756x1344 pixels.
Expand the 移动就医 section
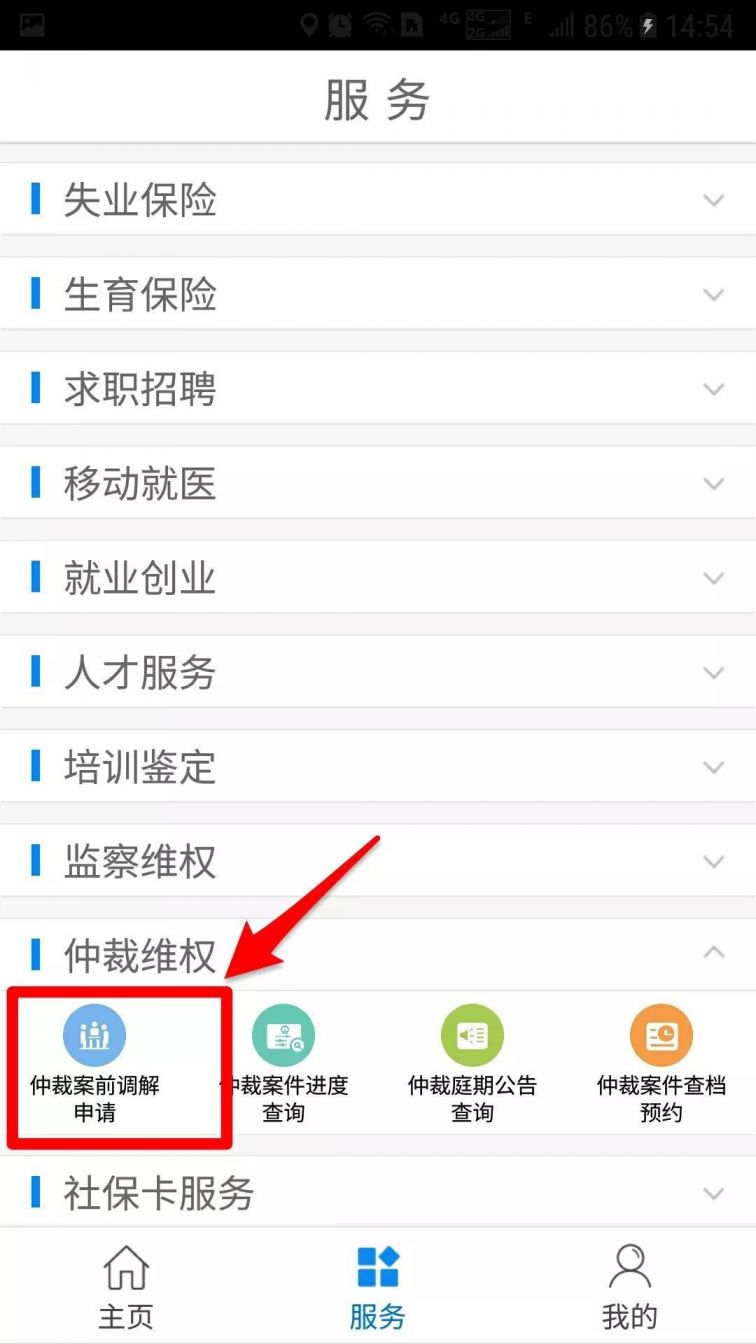coord(378,483)
